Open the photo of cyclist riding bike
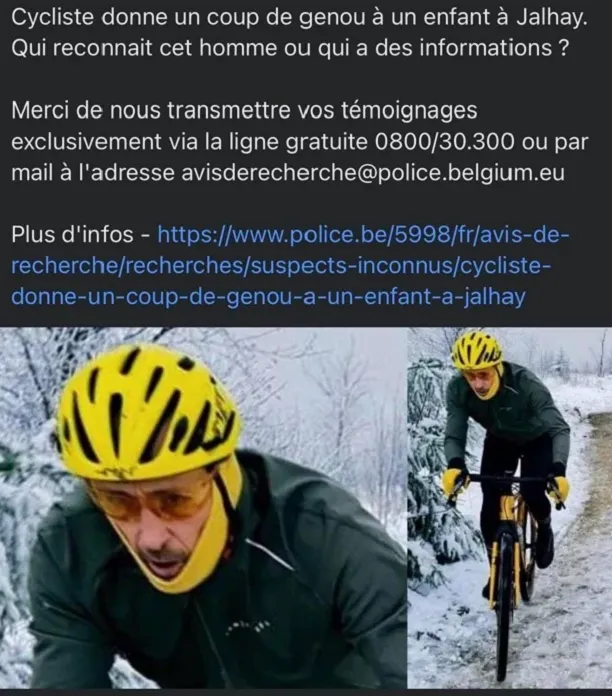The height and width of the screenshot is (696, 612). (x=510, y=508)
